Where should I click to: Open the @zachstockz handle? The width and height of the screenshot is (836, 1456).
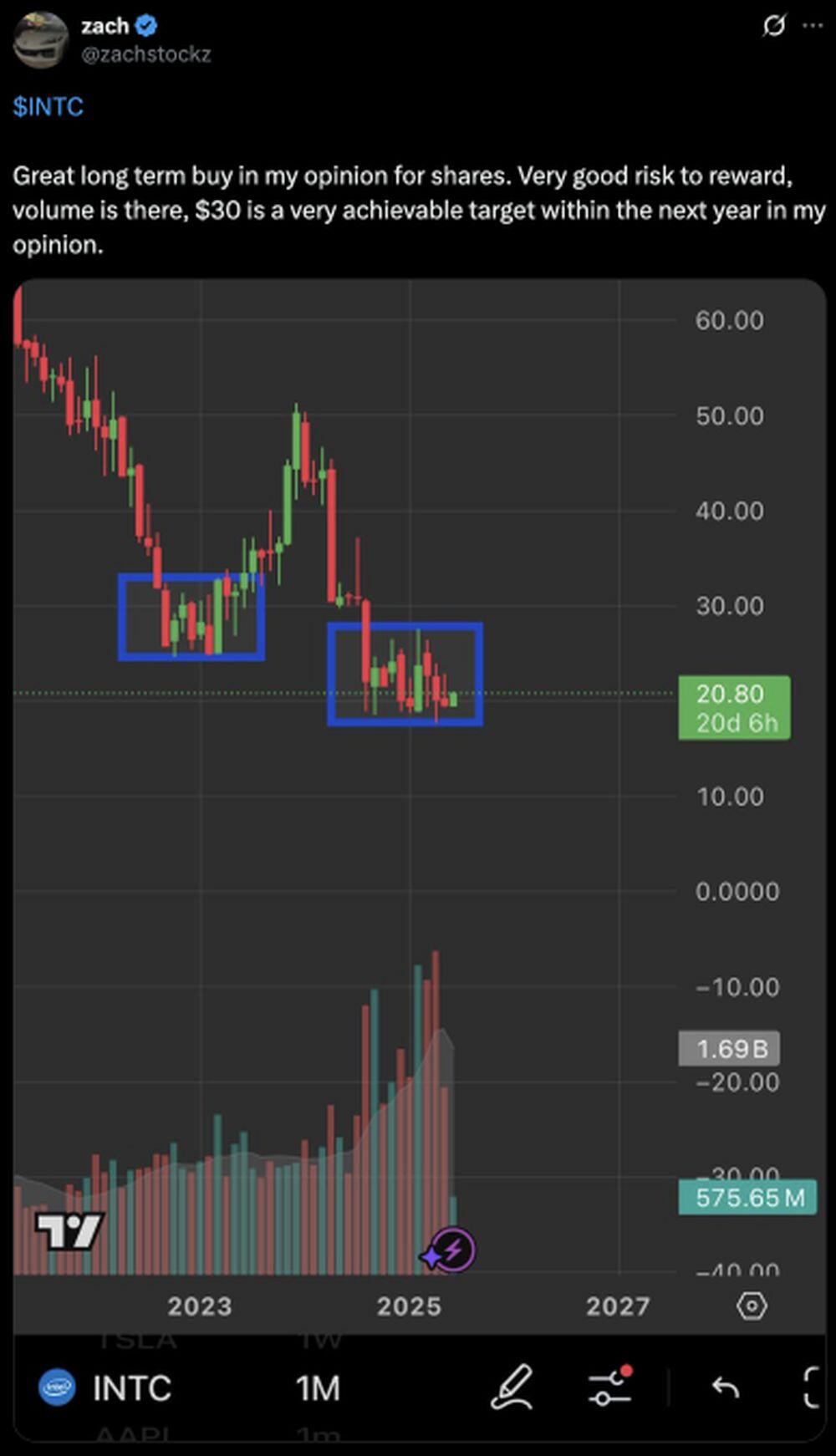pos(145,54)
